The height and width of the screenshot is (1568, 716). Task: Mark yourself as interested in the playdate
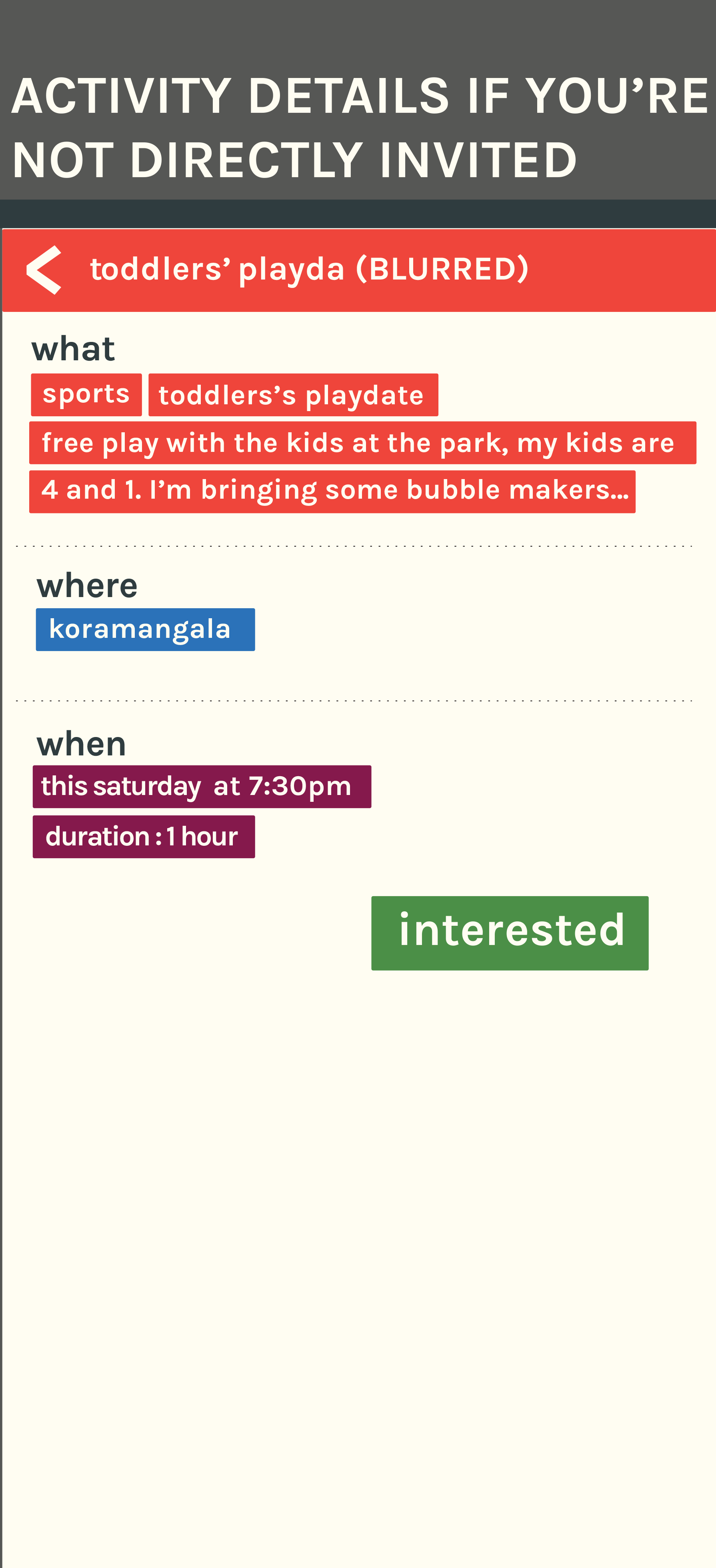coord(510,932)
